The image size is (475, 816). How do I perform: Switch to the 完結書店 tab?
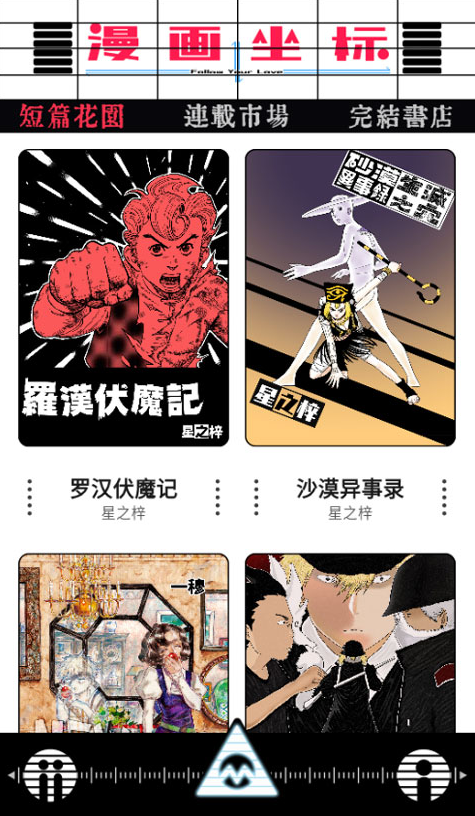point(401,116)
